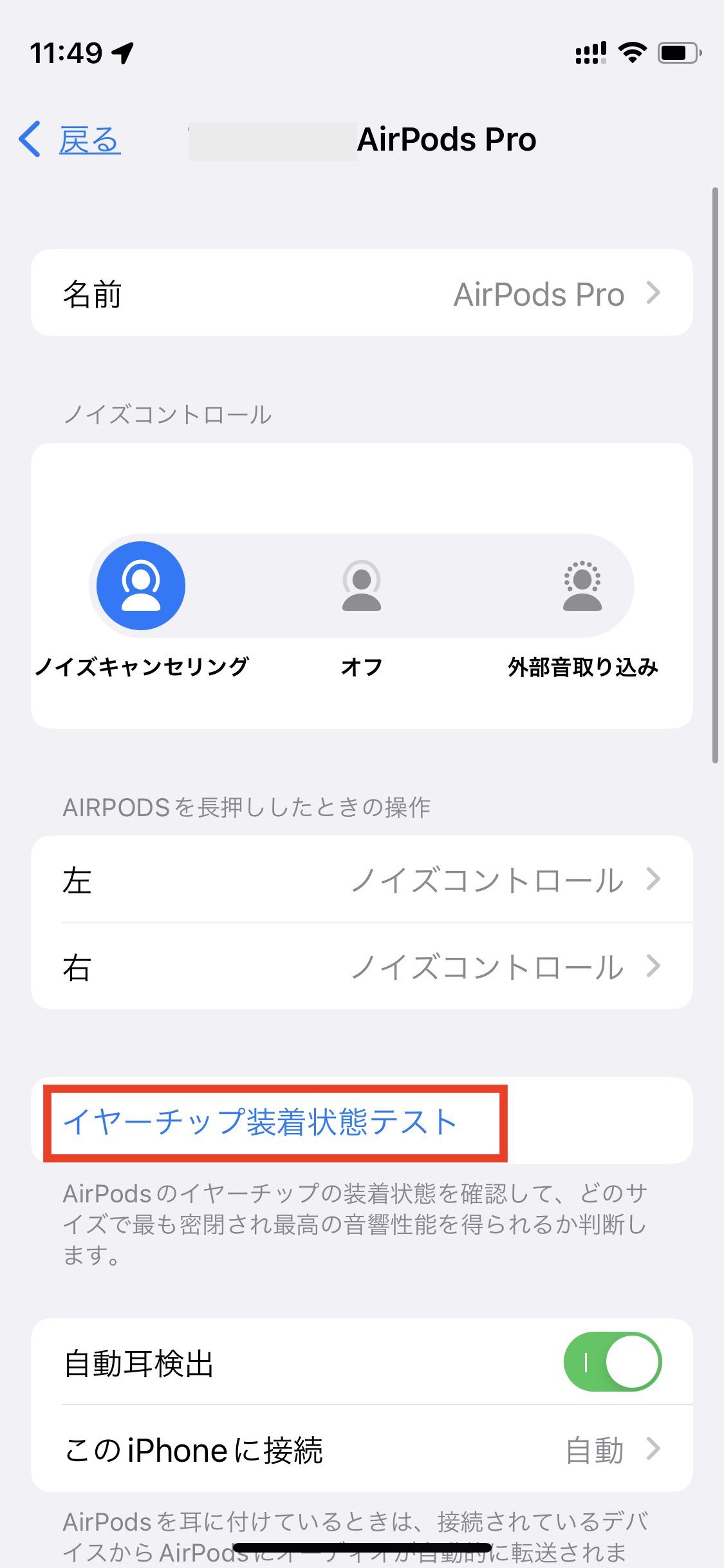724x1568 pixels.
Task: Go back using the 戻る button
Action: [70, 140]
